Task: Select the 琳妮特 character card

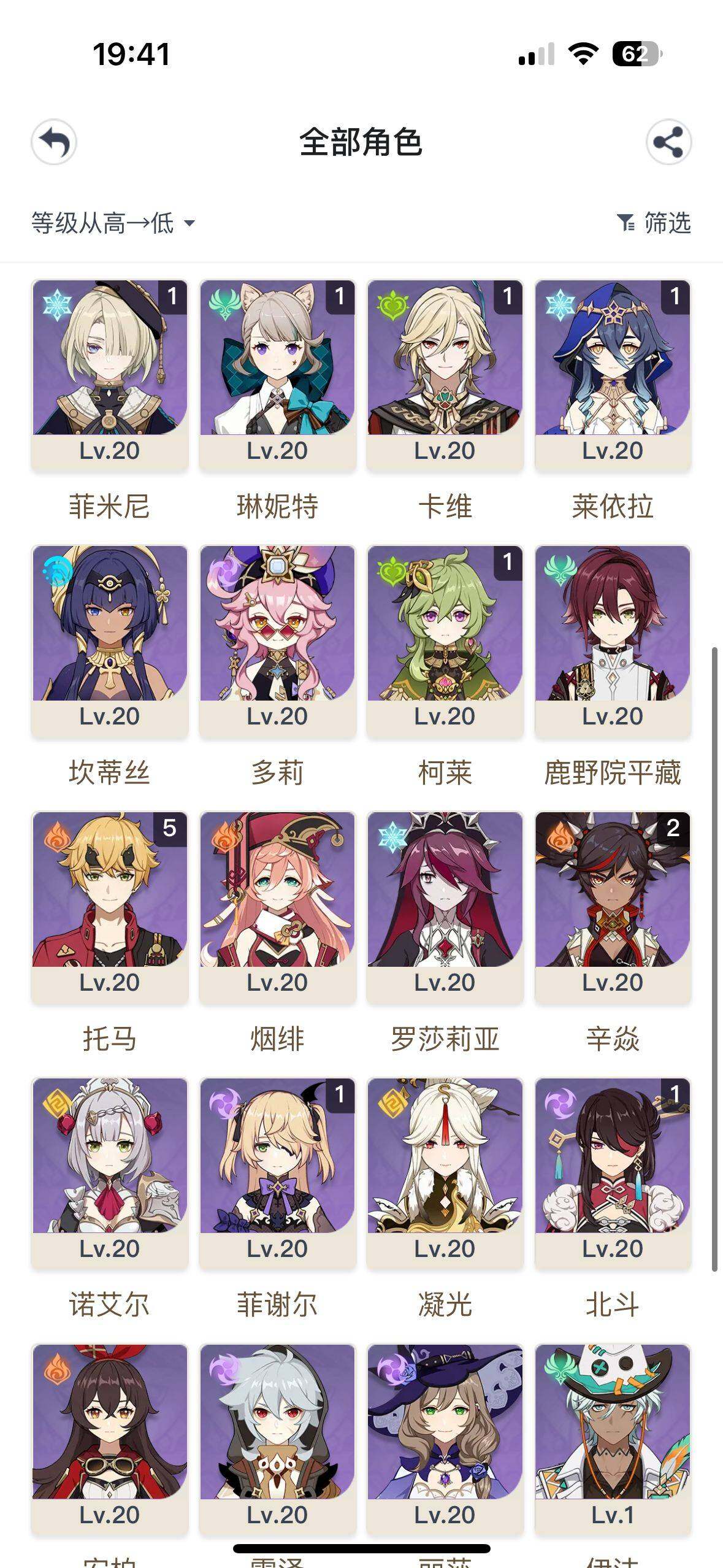Action: pos(277,374)
